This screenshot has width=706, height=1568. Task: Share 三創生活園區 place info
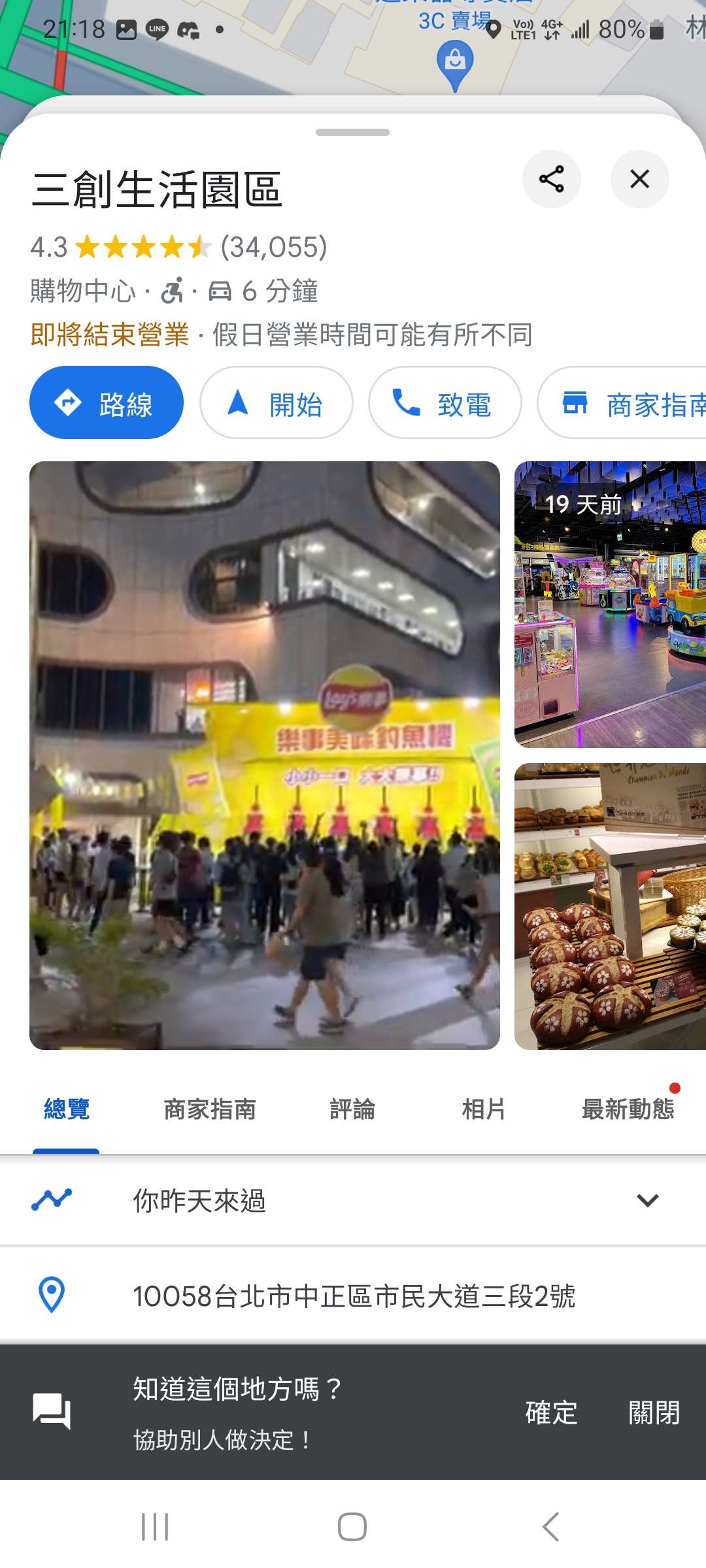551,179
